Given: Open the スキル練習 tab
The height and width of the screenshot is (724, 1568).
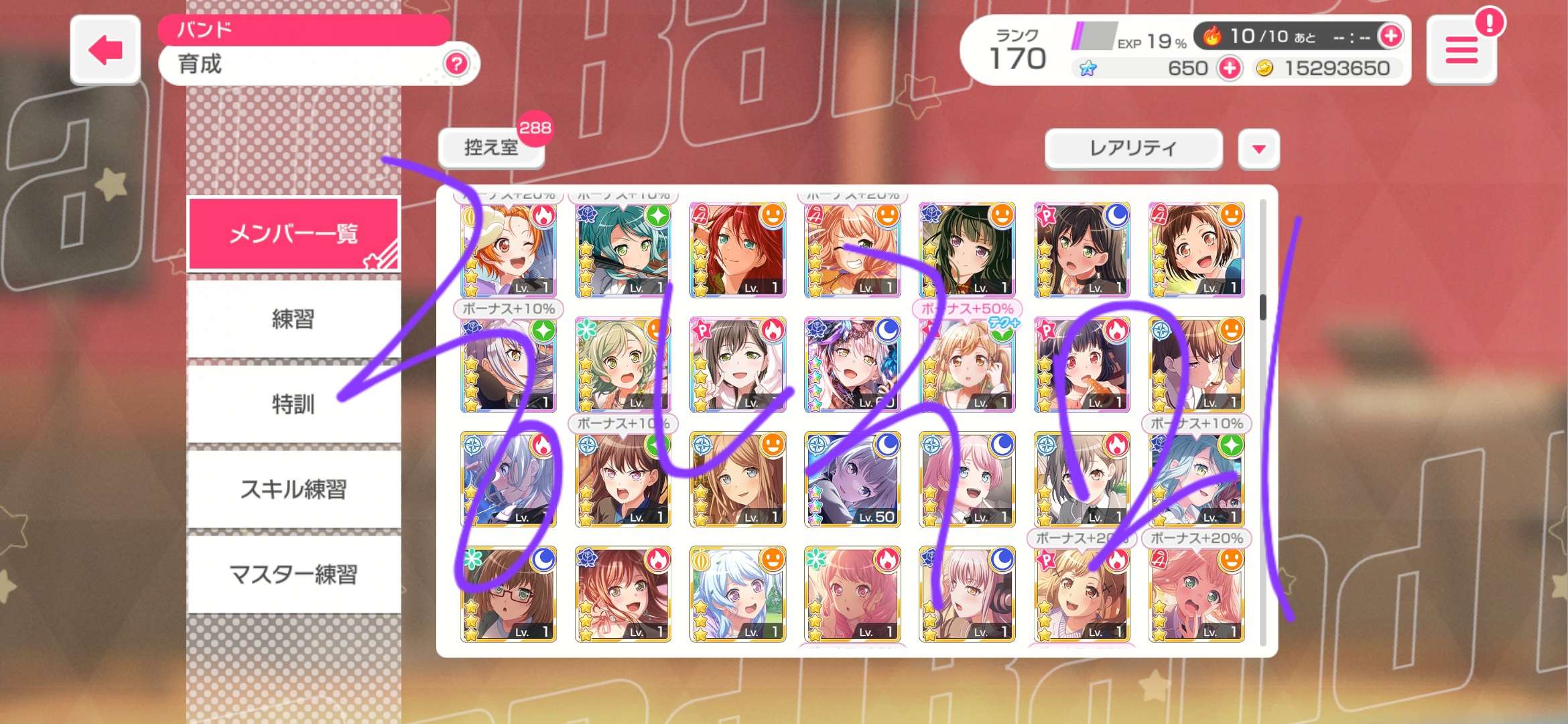Looking at the screenshot, I should [x=293, y=489].
